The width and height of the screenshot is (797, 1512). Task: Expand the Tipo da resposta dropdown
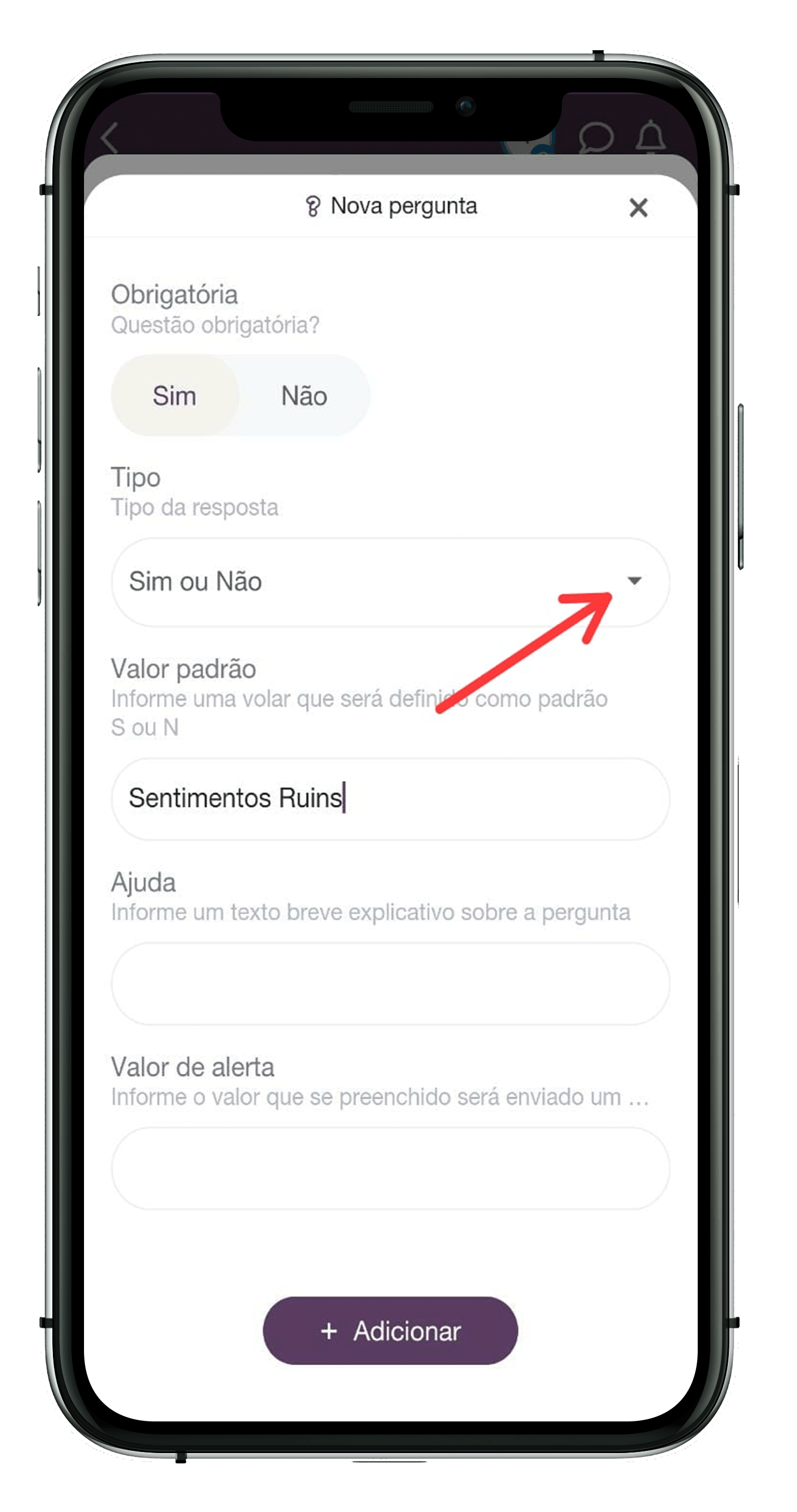[x=390, y=582]
